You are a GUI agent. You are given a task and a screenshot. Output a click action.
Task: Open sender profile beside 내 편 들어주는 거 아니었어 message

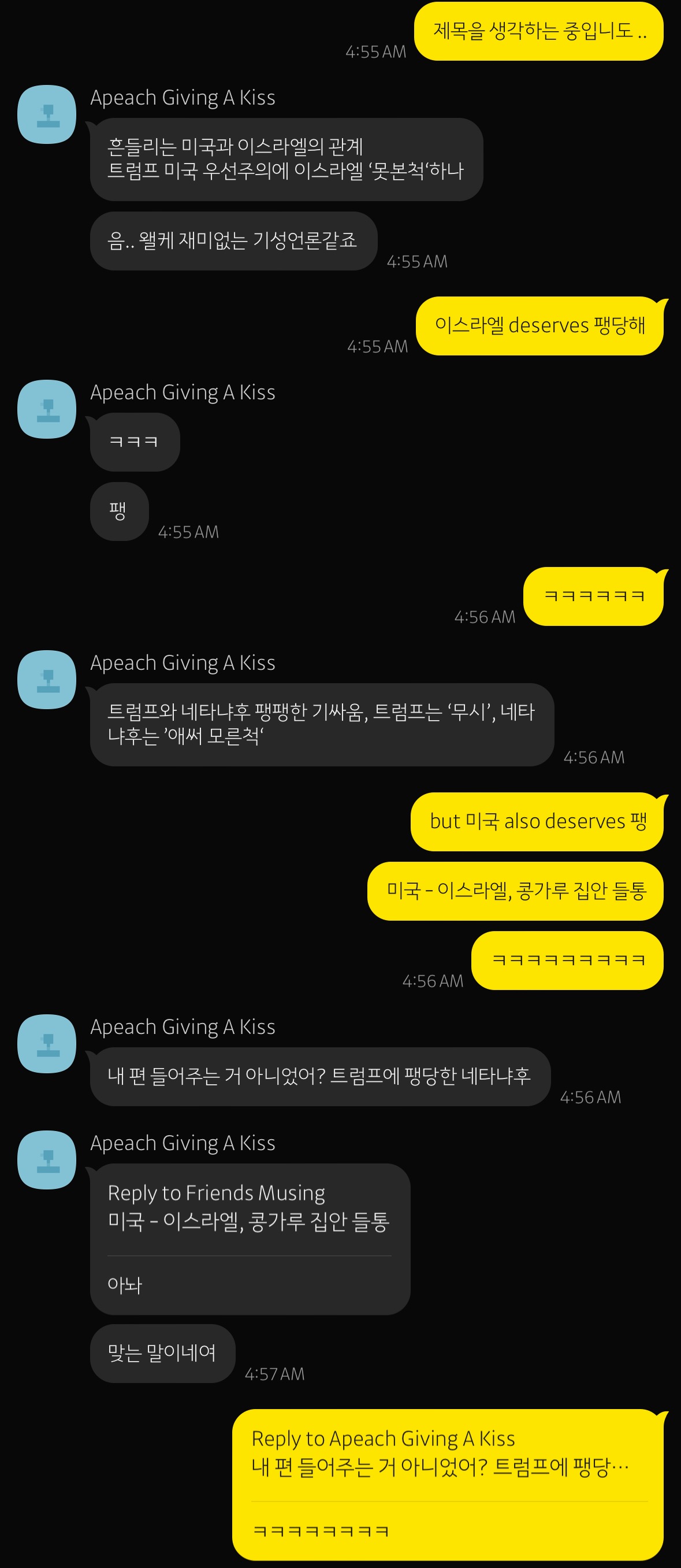click(x=47, y=1043)
